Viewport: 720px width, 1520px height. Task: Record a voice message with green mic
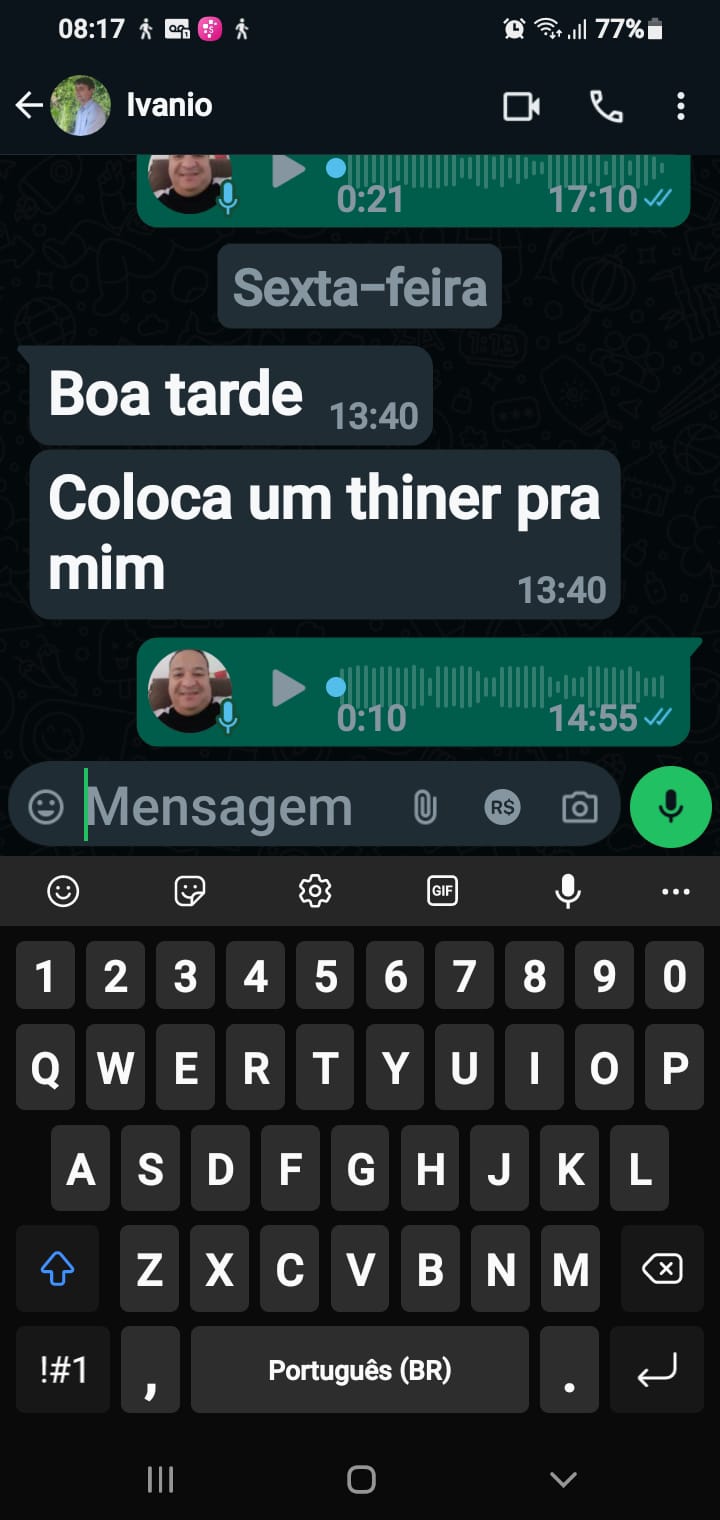(x=671, y=807)
